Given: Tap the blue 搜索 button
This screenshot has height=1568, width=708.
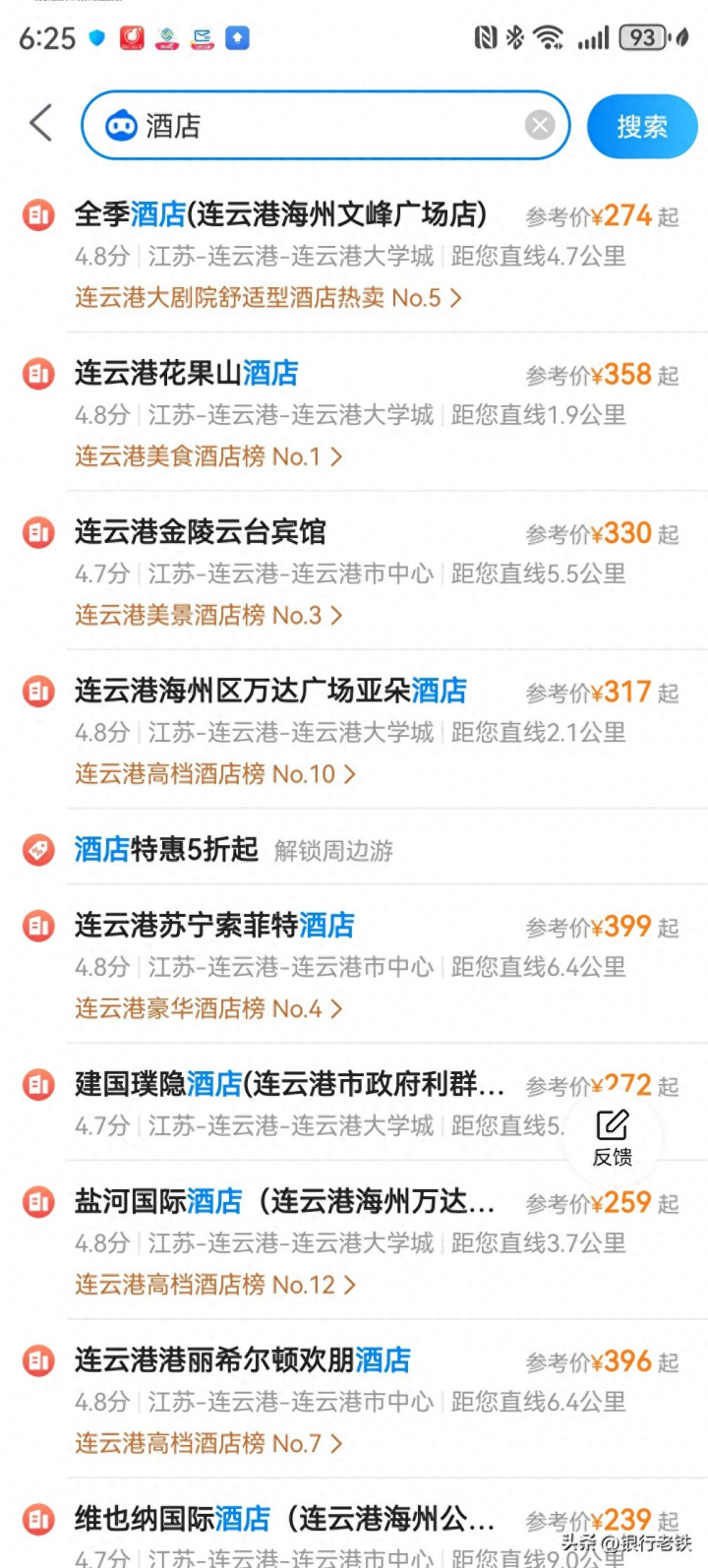Looking at the screenshot, I should [x=641, y=126].
